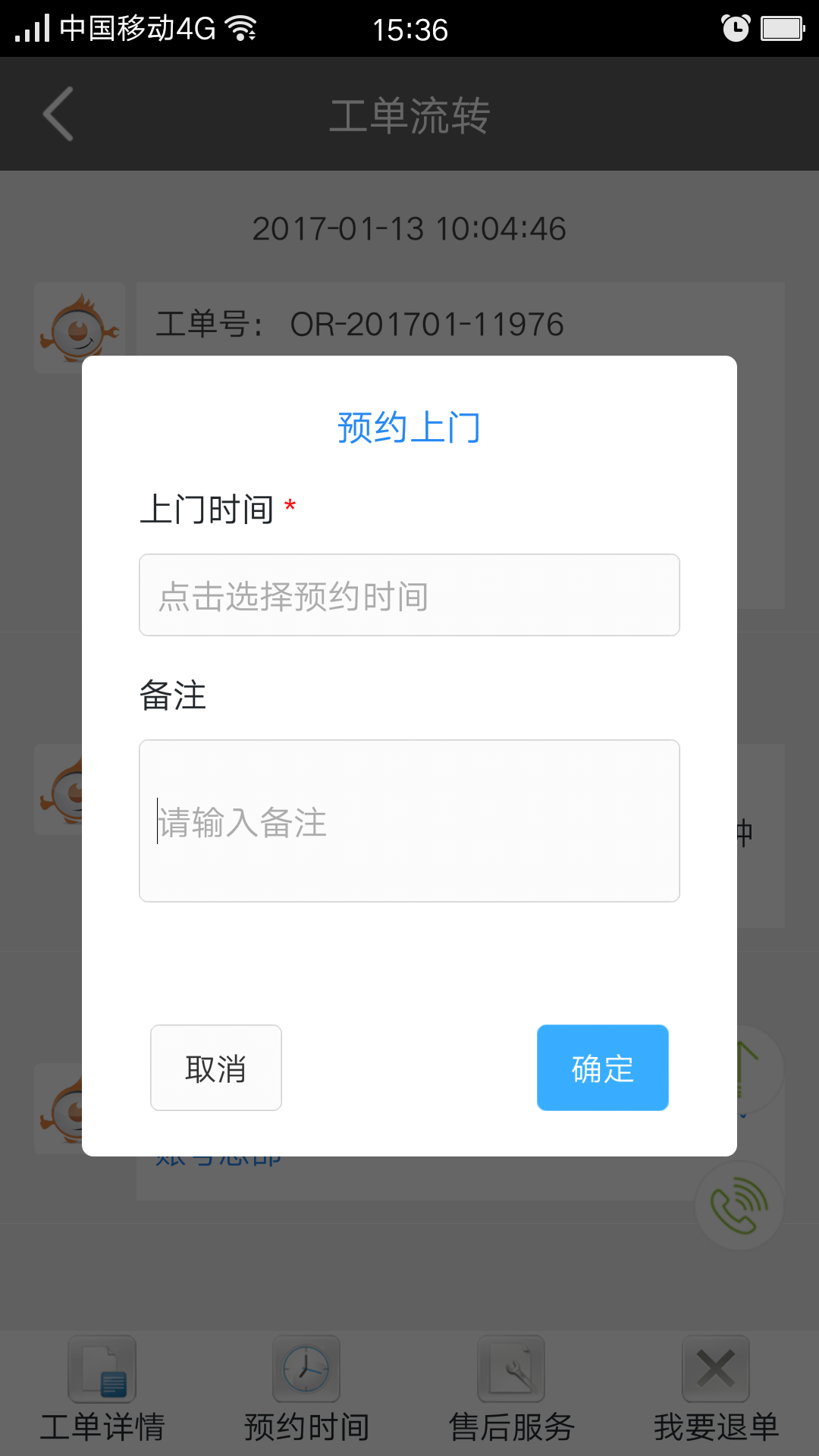Screen dimensions: 819x1456
Task: Cancel with the 取消 button
Action: [x=216, y=1068]
